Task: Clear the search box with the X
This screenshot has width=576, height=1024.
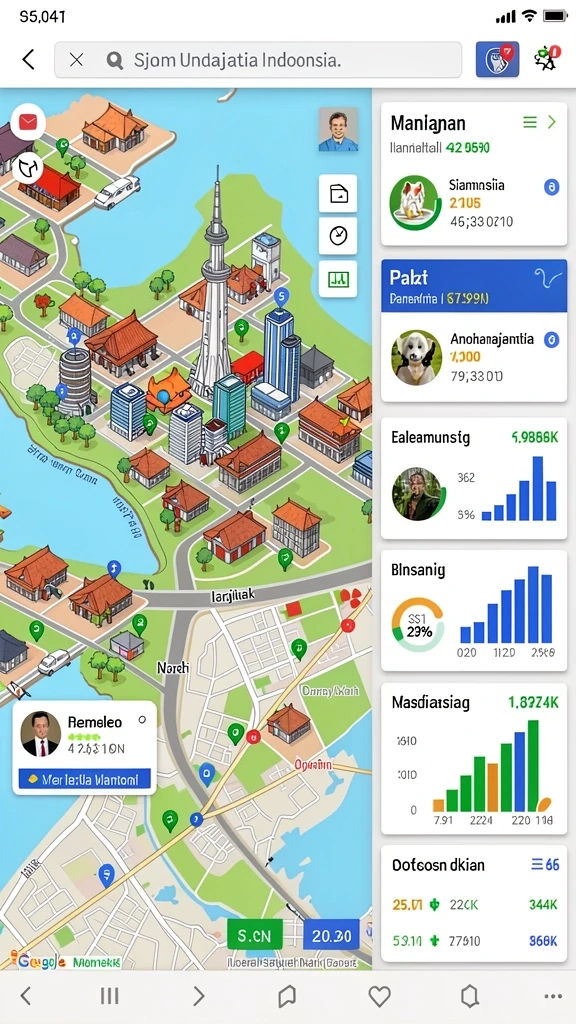Action: tap(76, 60)
